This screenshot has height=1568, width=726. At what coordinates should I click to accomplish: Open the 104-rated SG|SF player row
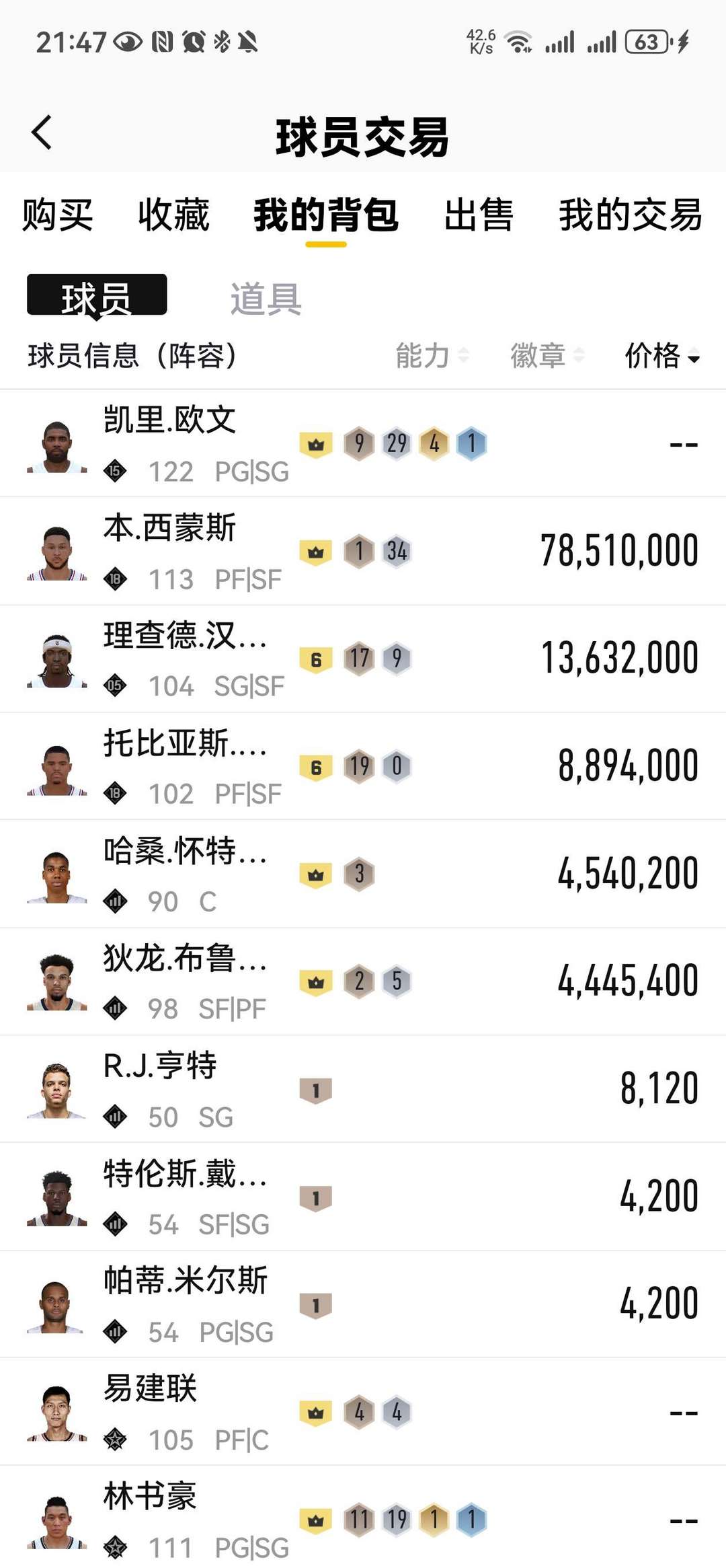[363, 659]
